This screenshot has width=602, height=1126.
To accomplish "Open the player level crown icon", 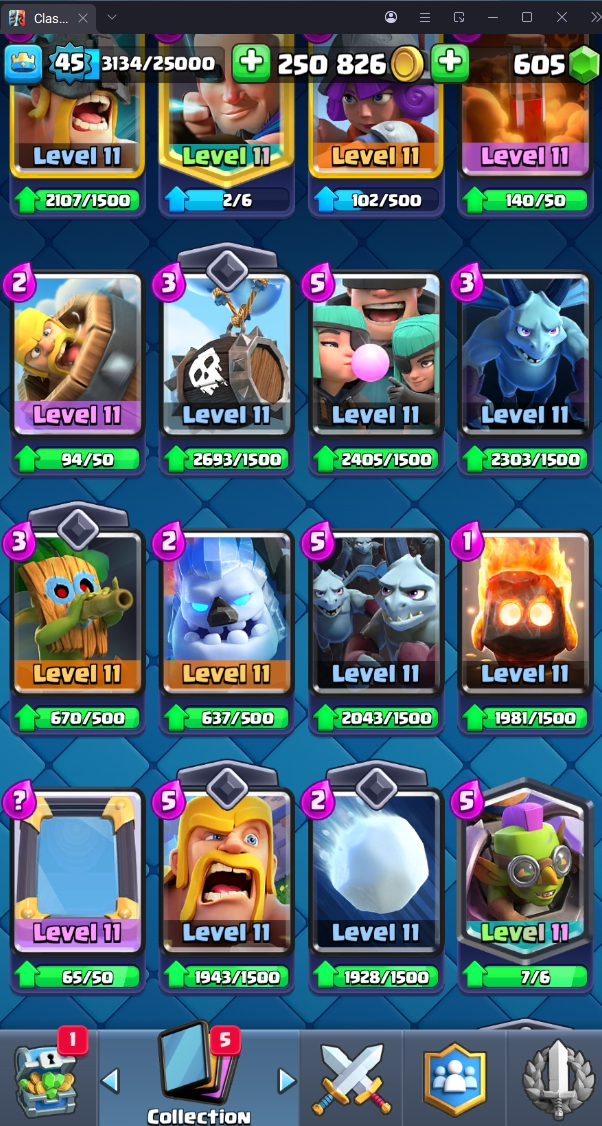I will pos(23,64).
